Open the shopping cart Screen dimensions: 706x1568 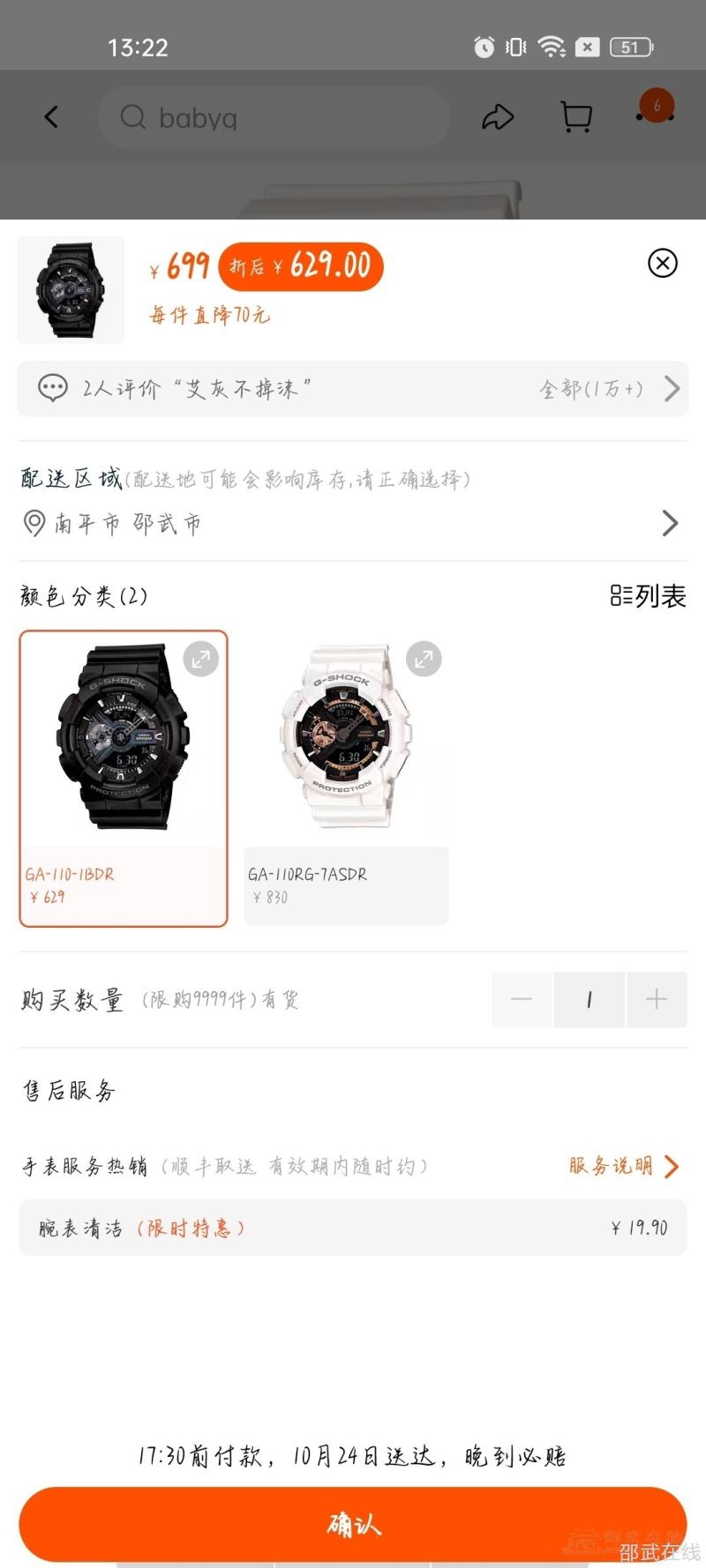click(576, 116)
